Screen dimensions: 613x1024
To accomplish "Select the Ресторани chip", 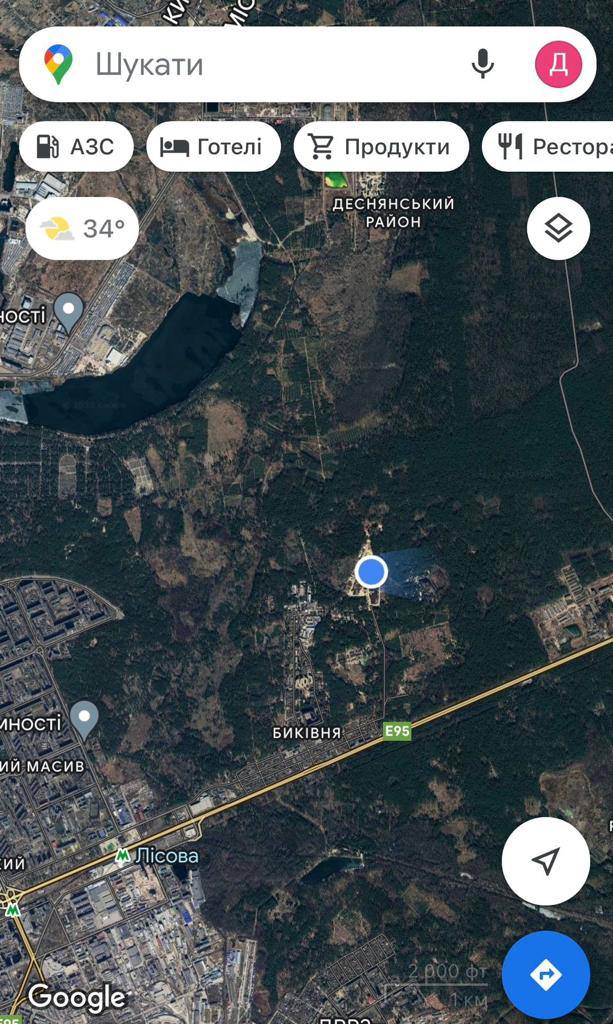I will pos(548,146).
